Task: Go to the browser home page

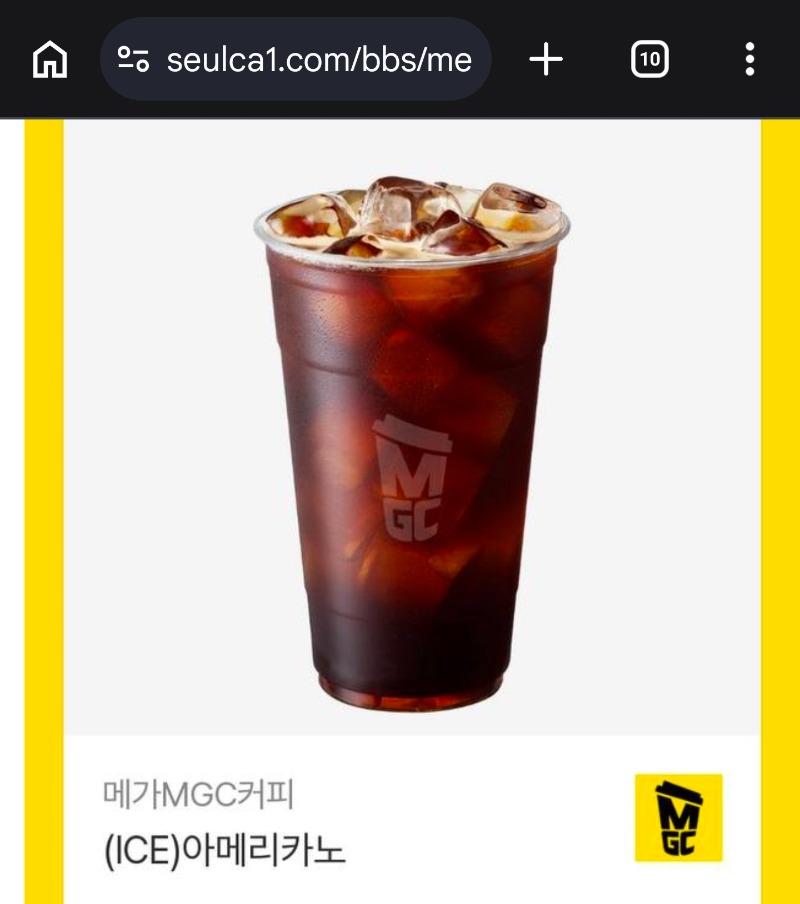Action: point(50,60)
